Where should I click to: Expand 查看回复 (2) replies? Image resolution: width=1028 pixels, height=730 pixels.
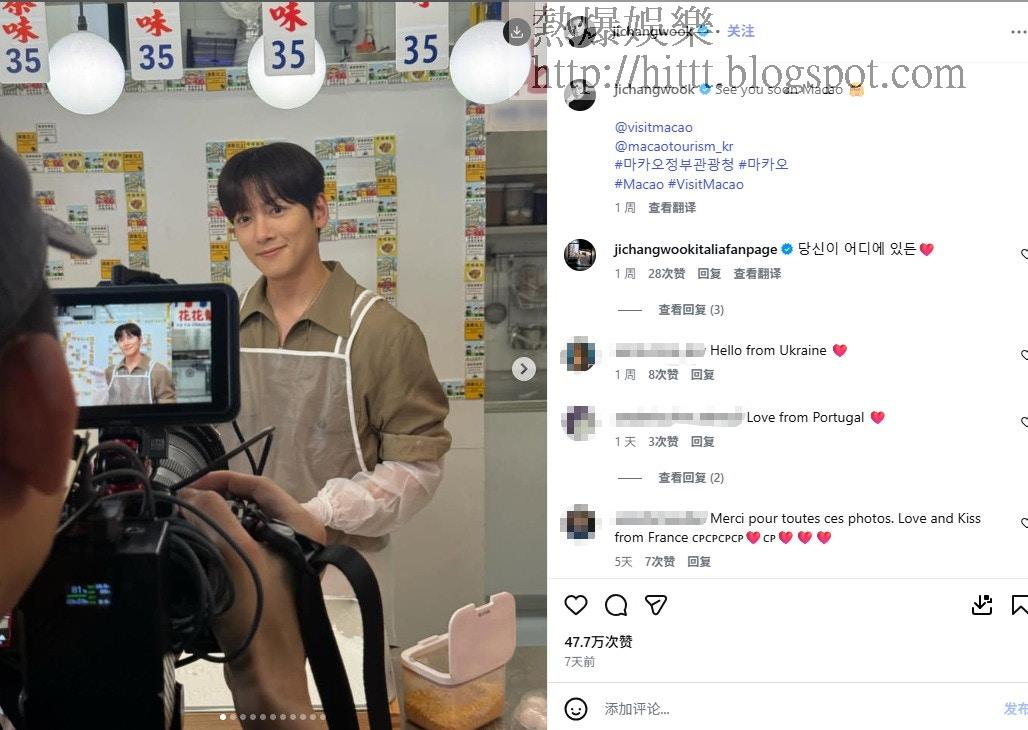click(x=690, y=478)
